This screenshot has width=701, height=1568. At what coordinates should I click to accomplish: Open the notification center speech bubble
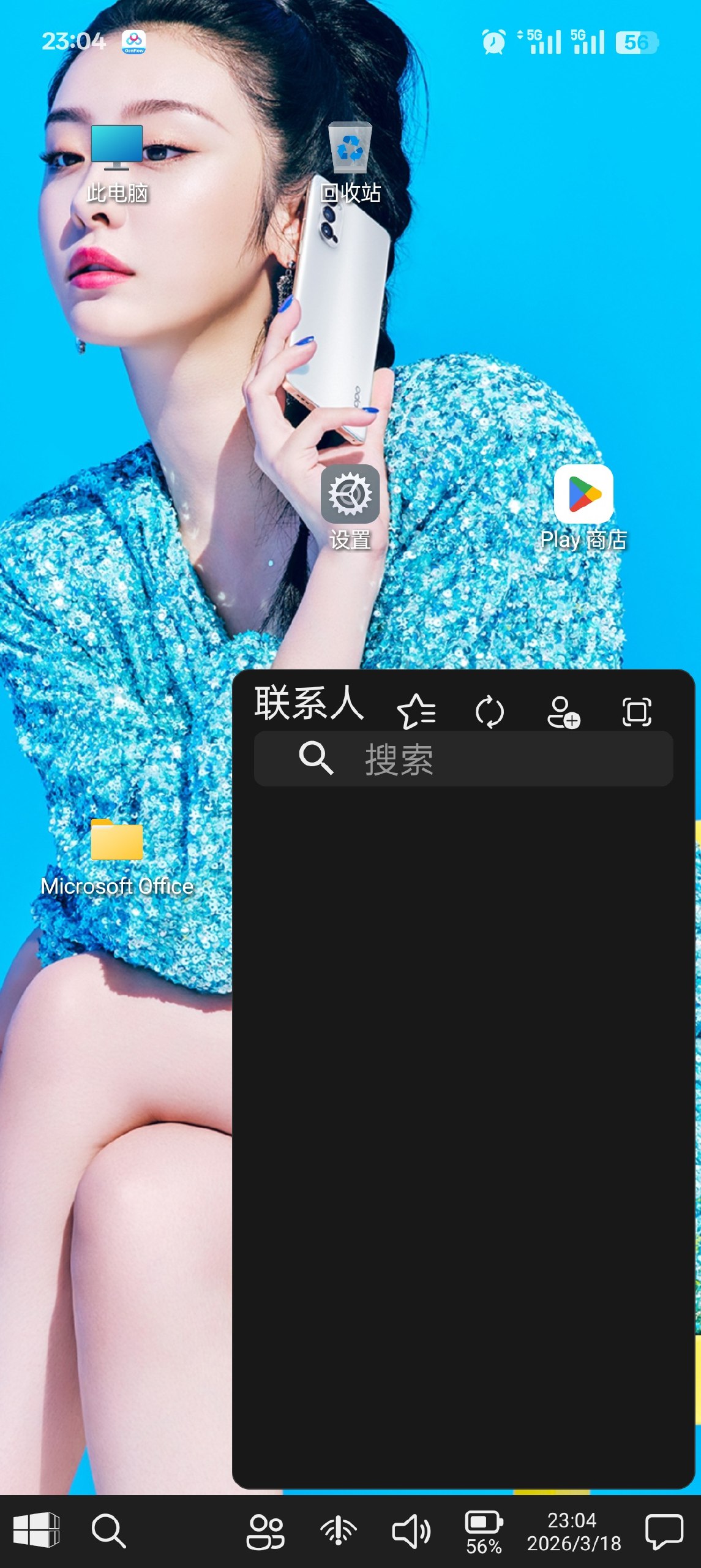coord(664,1531)
